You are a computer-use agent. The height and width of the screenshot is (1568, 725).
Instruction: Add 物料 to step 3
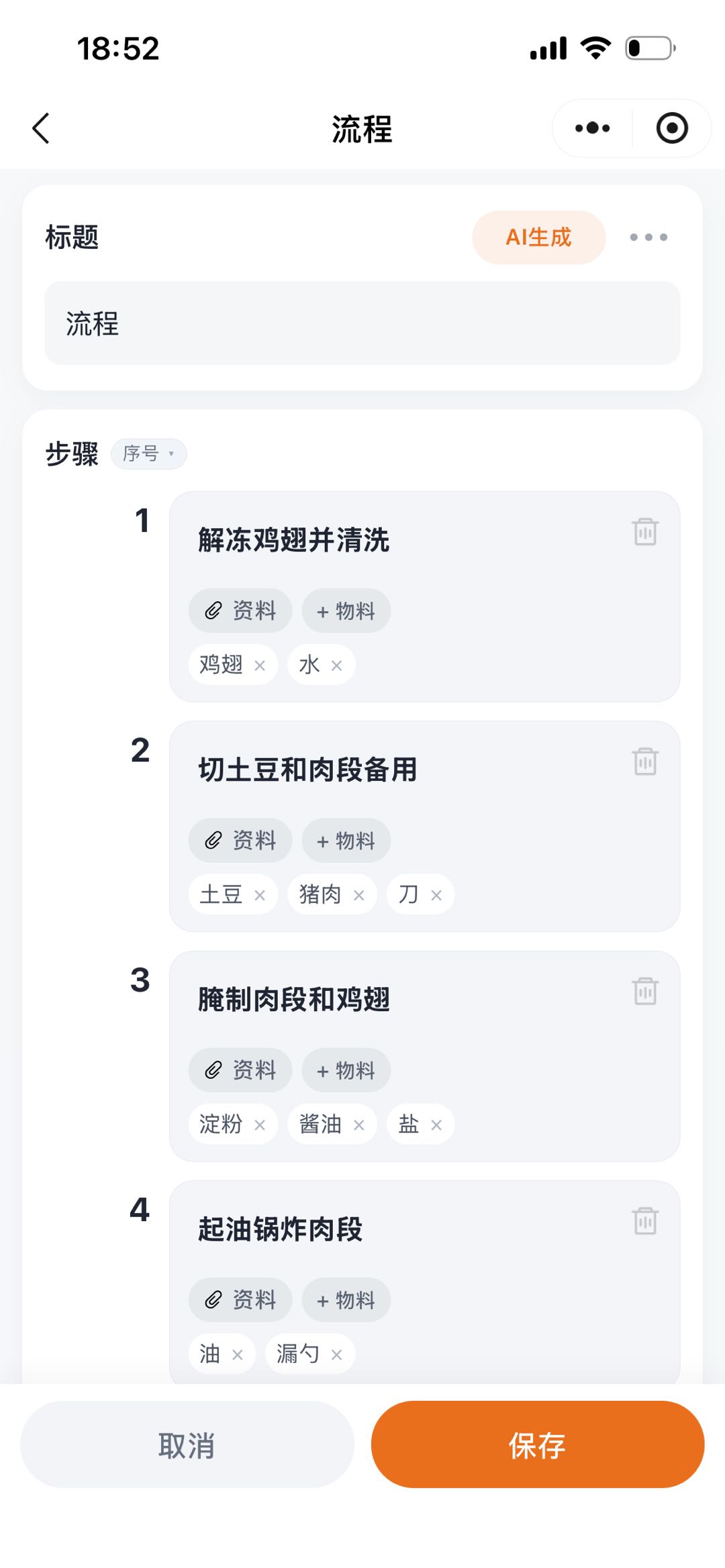[346, 1070]
